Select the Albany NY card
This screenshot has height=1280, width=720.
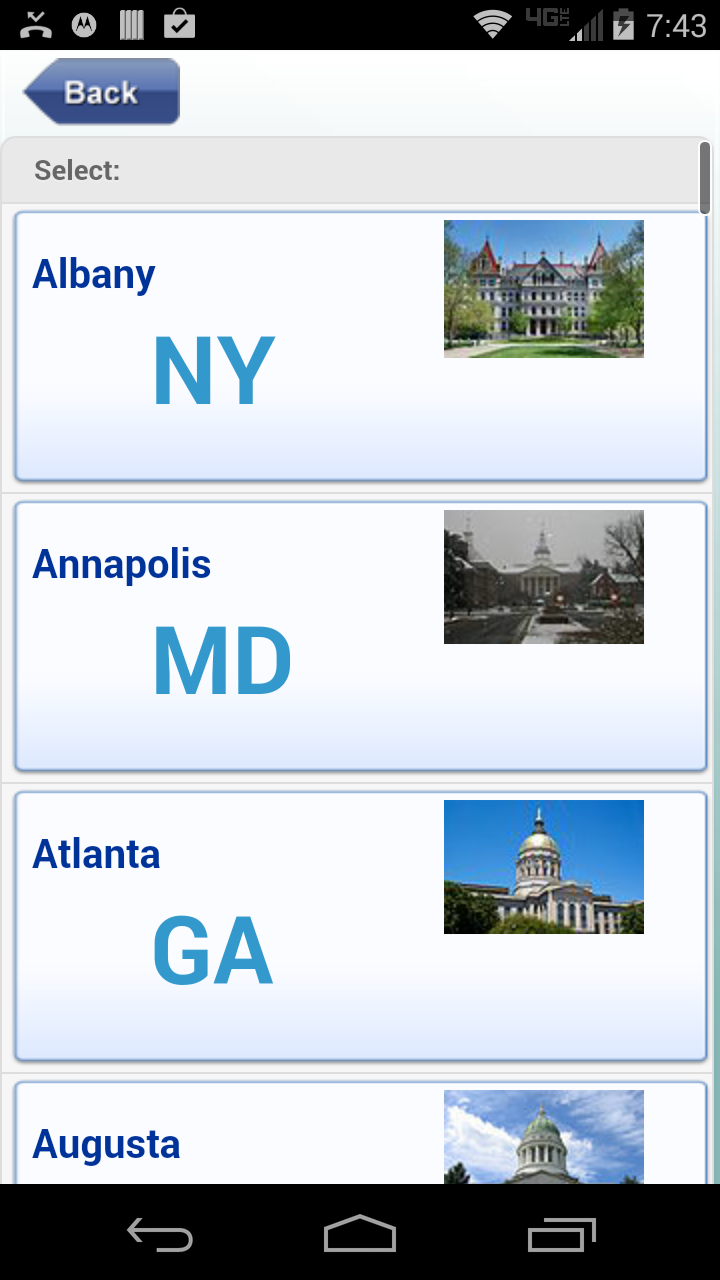pyautogui.click(x=360, y=346)
